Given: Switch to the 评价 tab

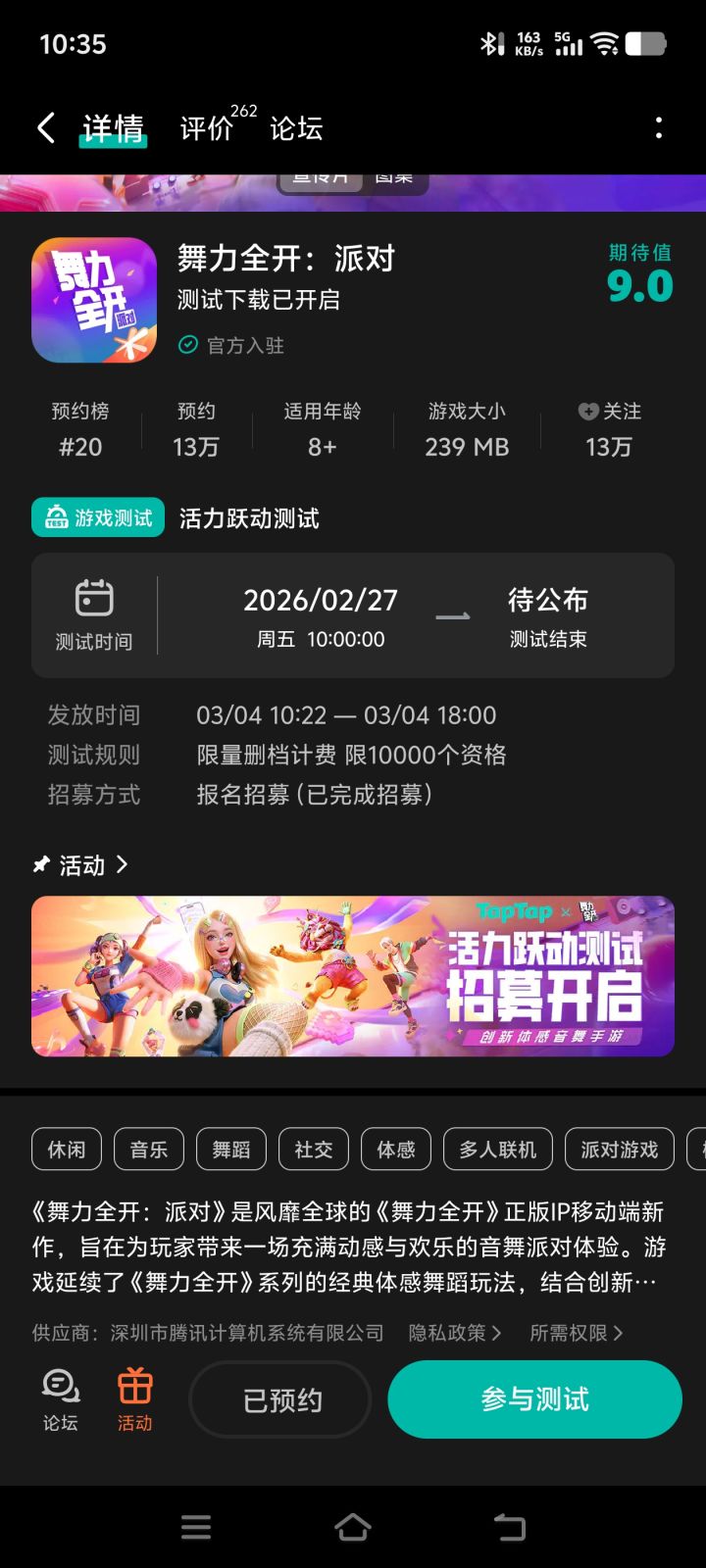Looking at the screenshot, I should click(x=201, y=127).
